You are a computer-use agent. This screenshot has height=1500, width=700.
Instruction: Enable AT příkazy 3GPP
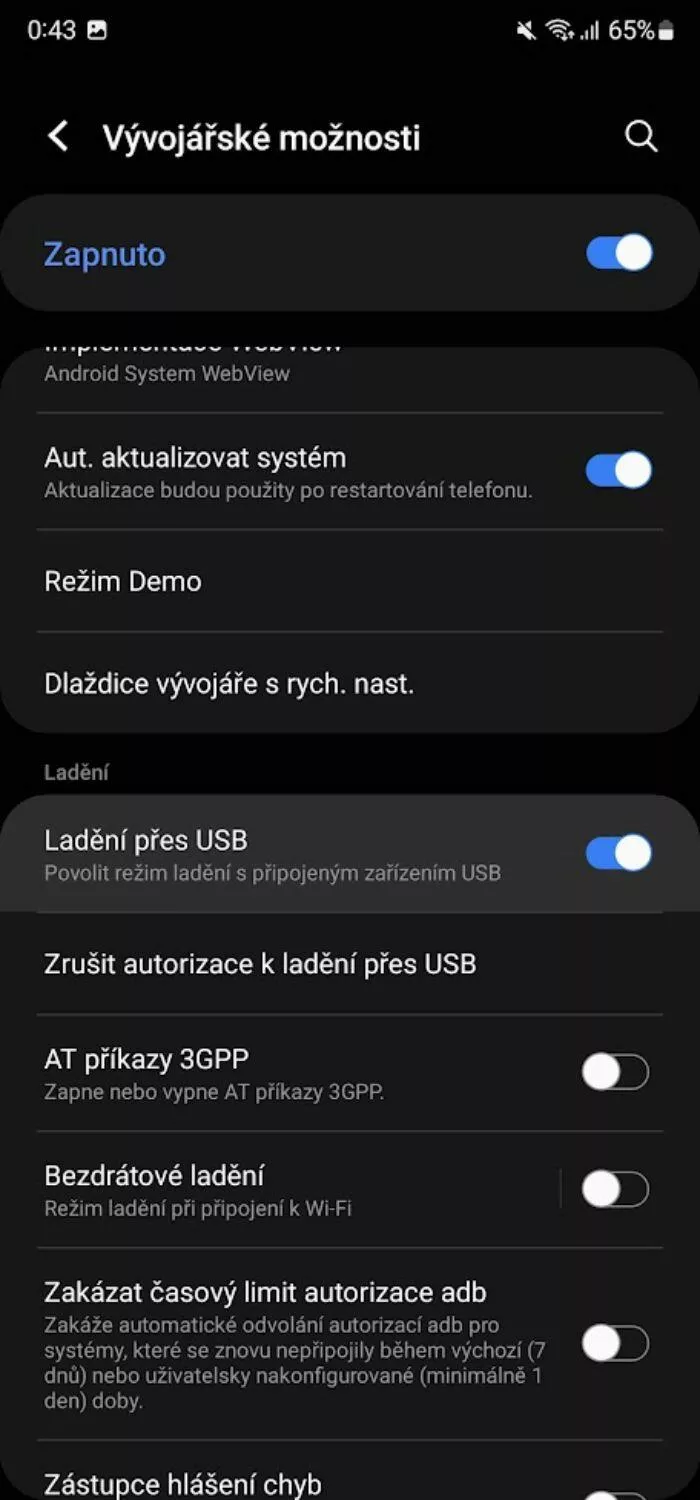tap(616, 1073)
